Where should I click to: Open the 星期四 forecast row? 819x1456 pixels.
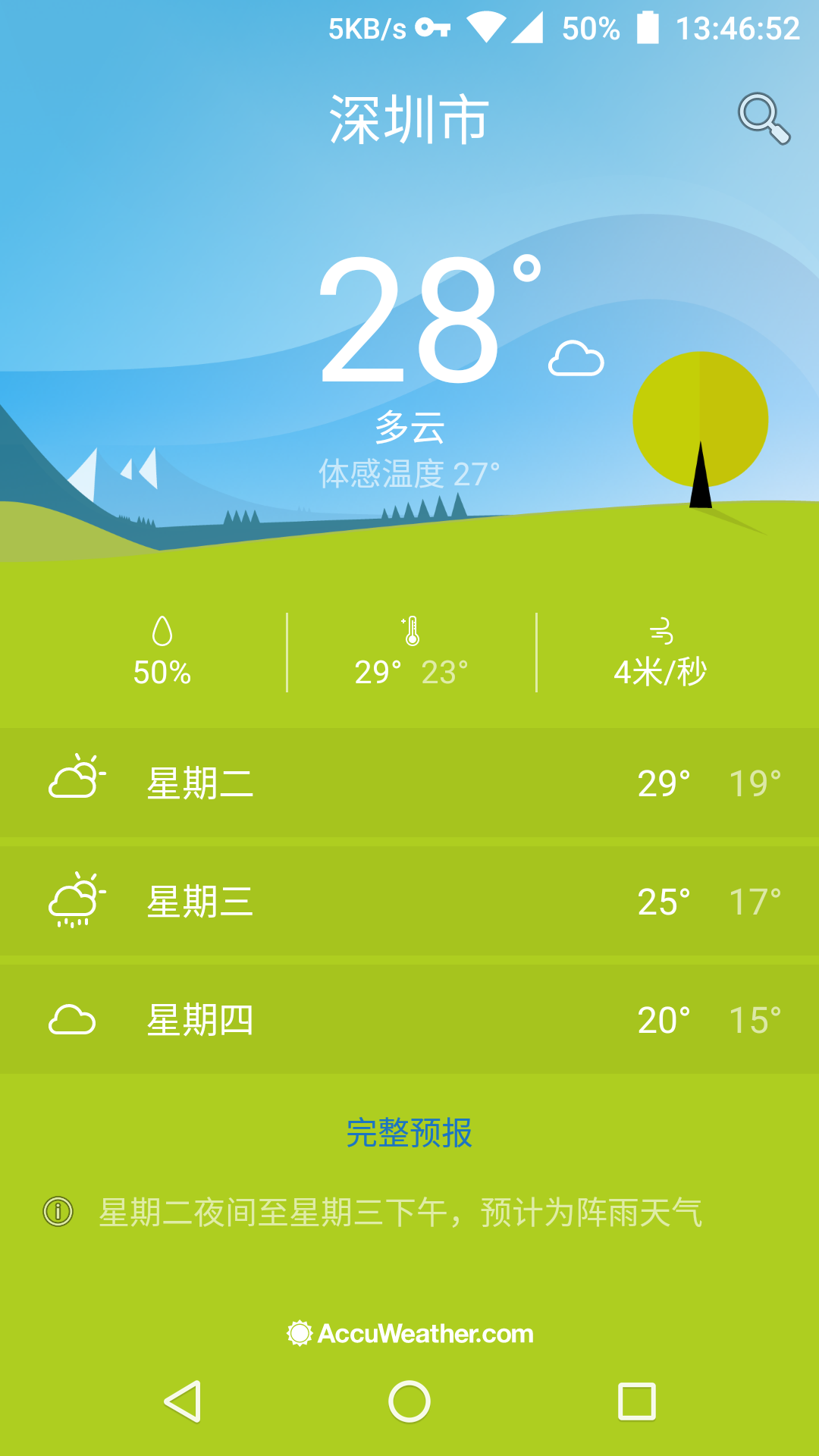coord(409,1019)
